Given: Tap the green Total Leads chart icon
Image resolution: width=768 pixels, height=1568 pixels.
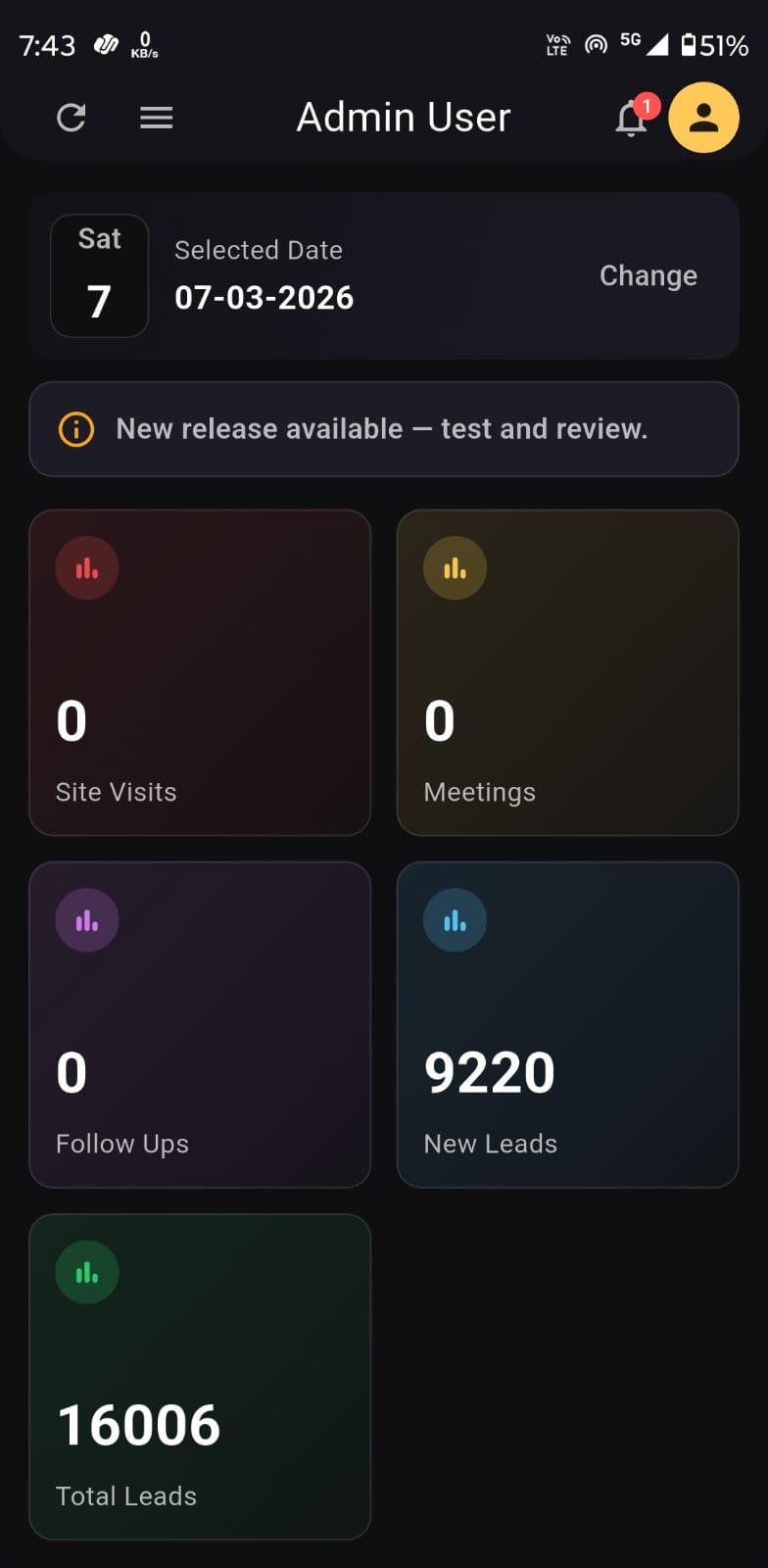Looking at the screenshot, I should (86, 1271).
